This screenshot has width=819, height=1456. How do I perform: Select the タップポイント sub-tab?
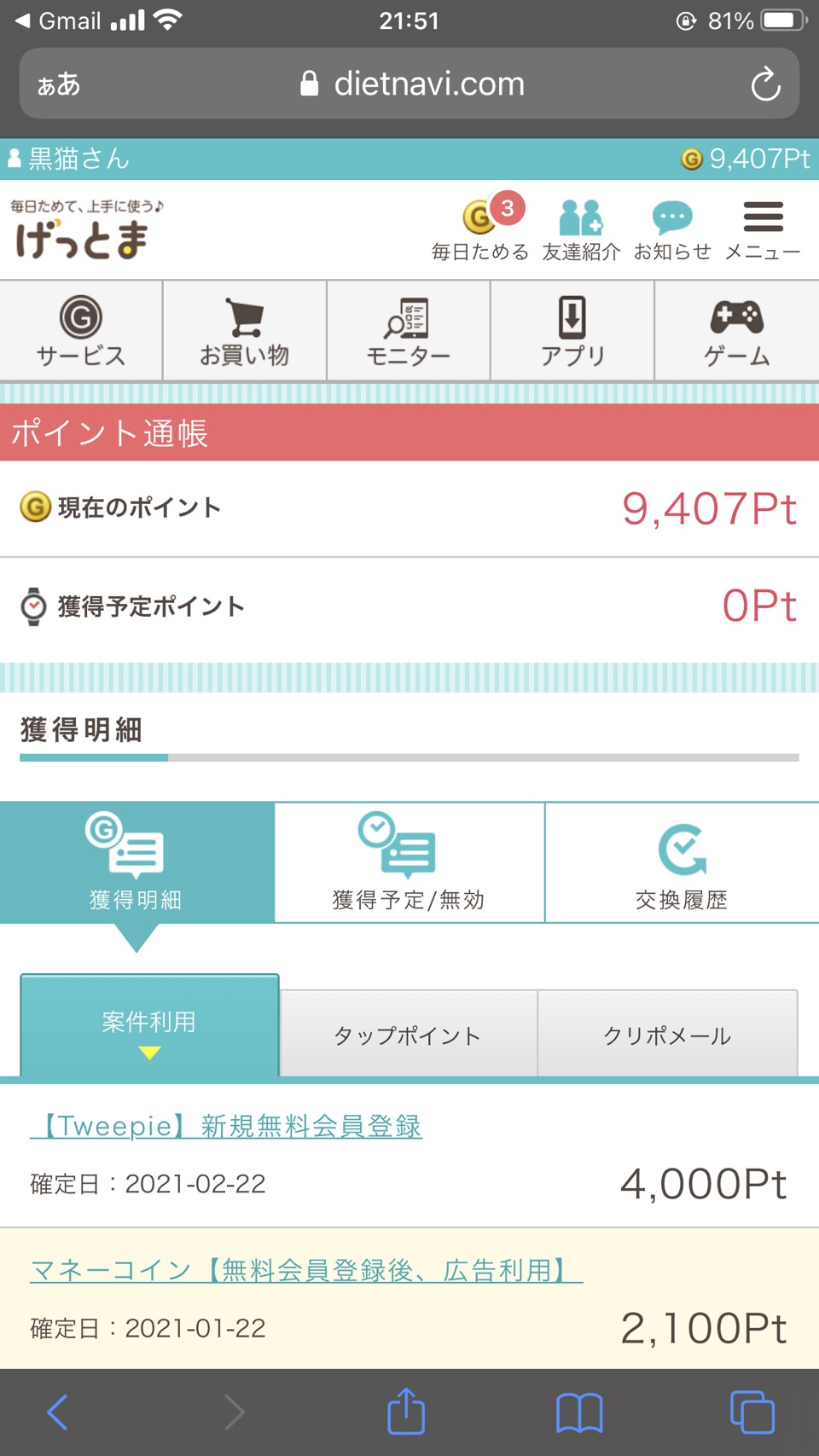pos(409,1034)
